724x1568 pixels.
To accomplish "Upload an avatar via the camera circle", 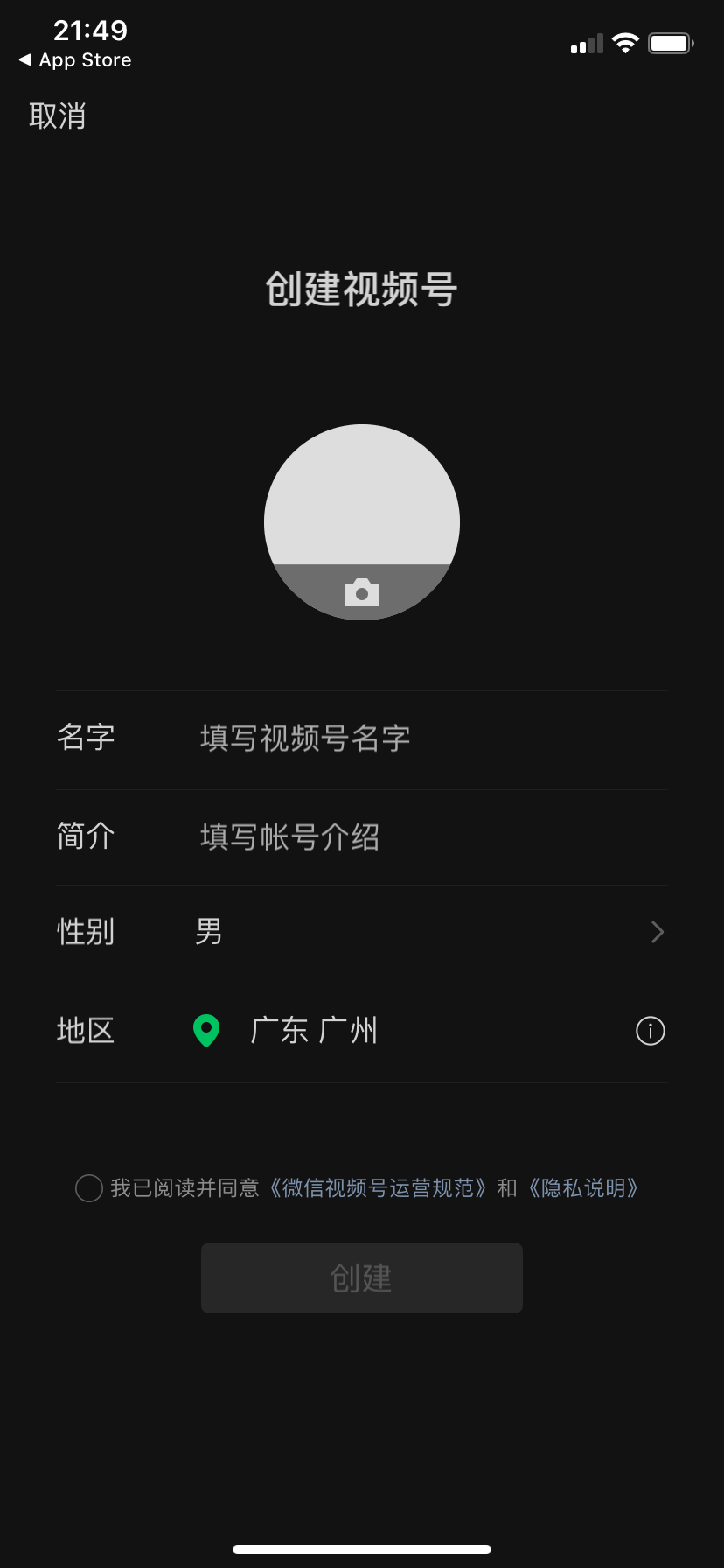I will [362, 522].
